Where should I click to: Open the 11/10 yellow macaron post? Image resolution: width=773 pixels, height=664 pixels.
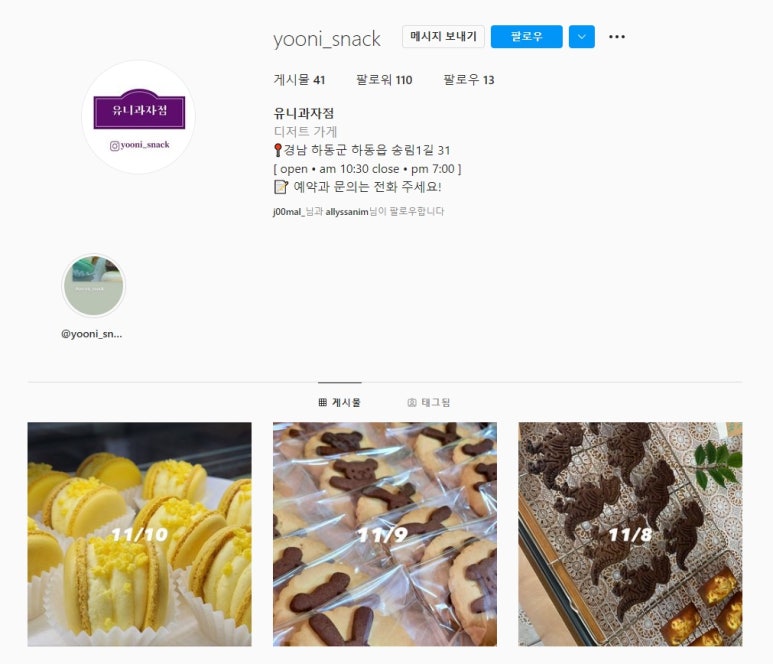tap(139, 534)
